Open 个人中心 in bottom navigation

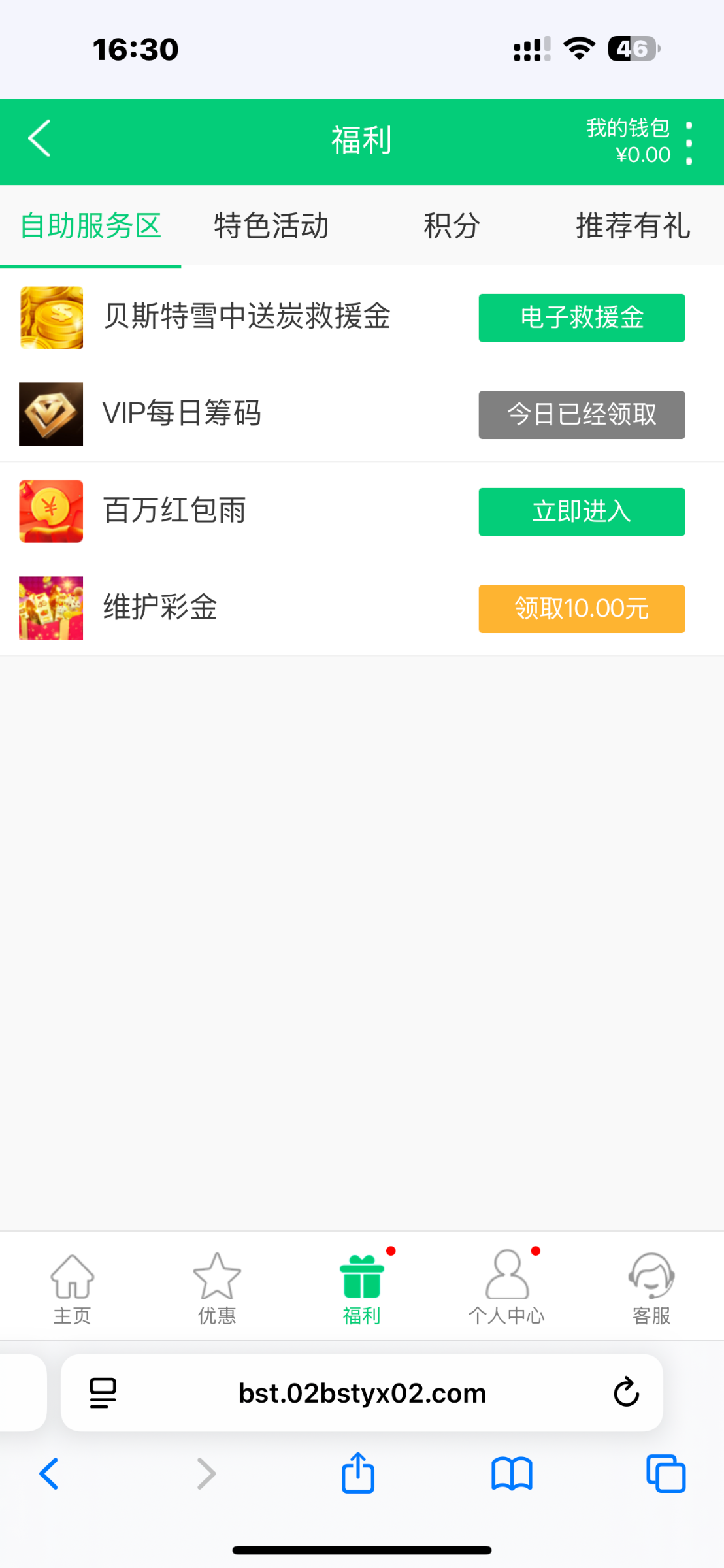point(506,1288)
